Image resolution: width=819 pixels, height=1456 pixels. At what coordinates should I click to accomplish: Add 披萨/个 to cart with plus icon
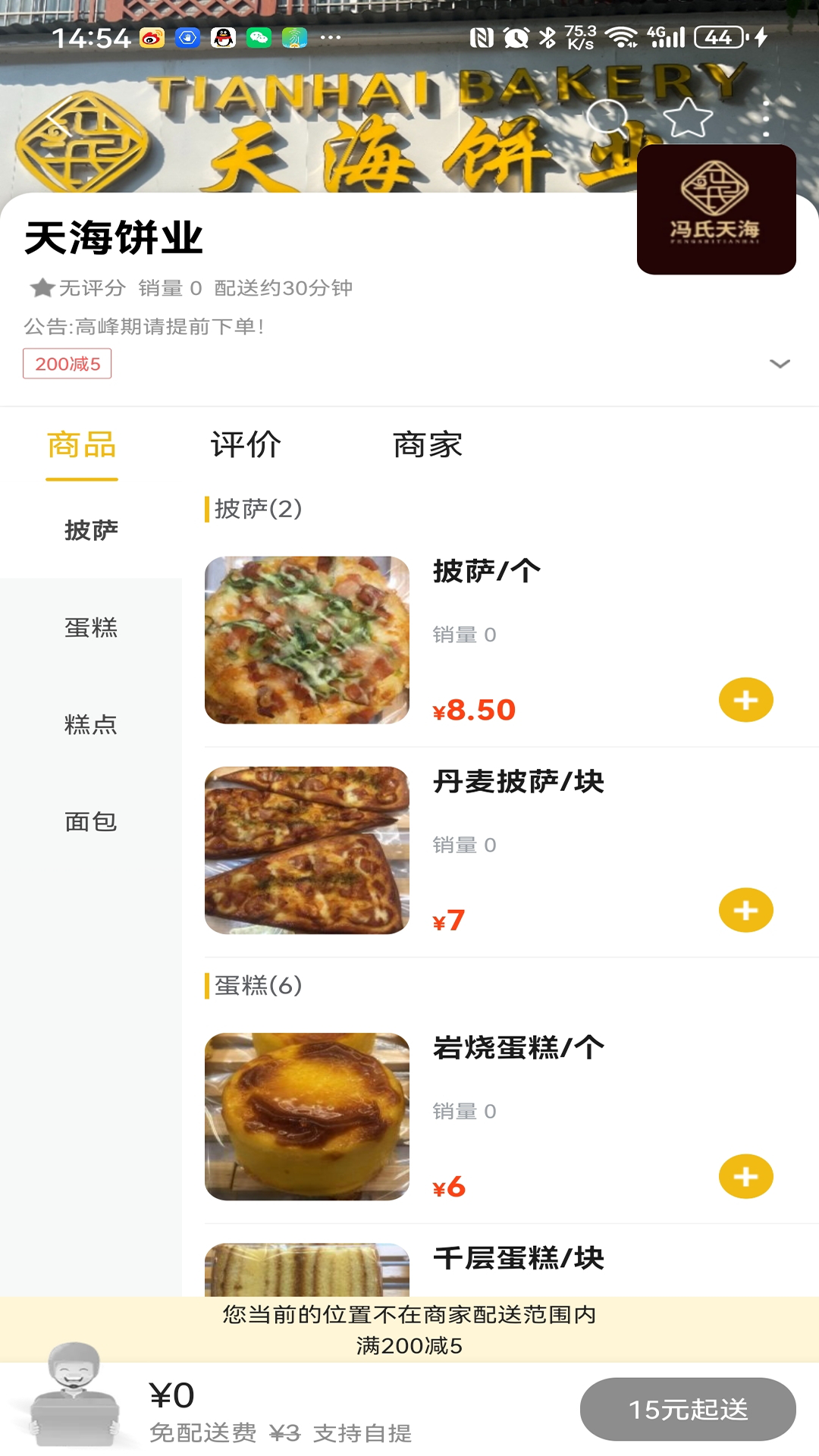[746, 699]
